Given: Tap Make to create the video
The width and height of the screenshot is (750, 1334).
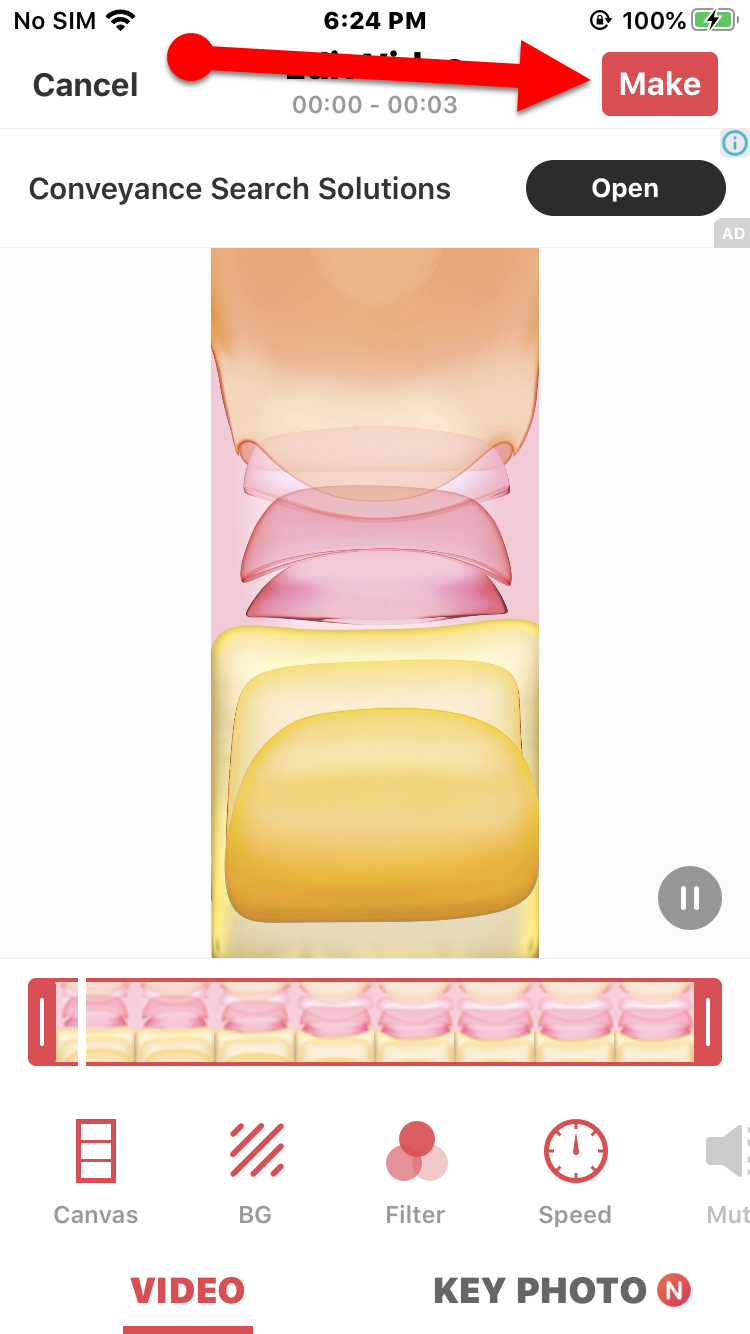Looking at the screenshot, I should point(659,84).
